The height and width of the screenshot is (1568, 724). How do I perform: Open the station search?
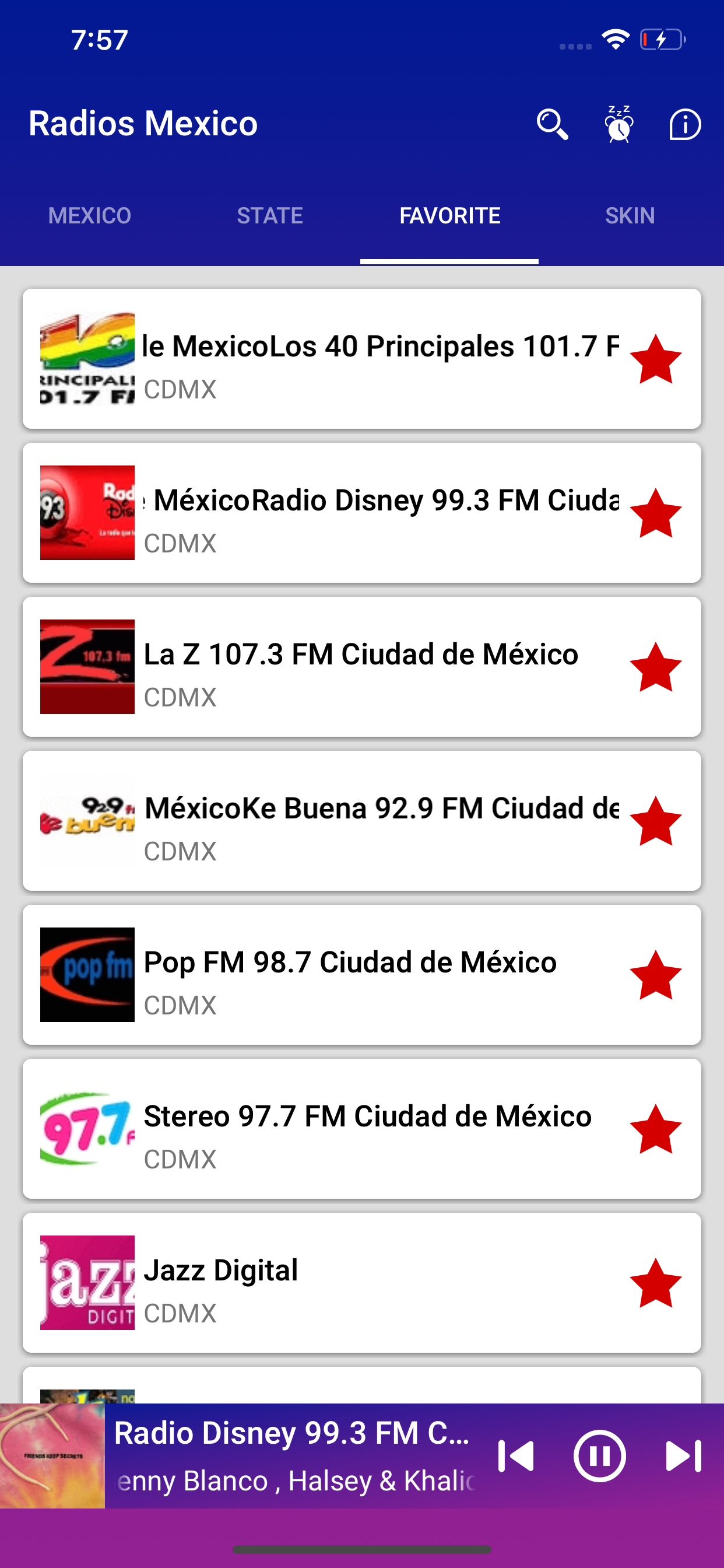pyautogui.click(x=552, y=124)
